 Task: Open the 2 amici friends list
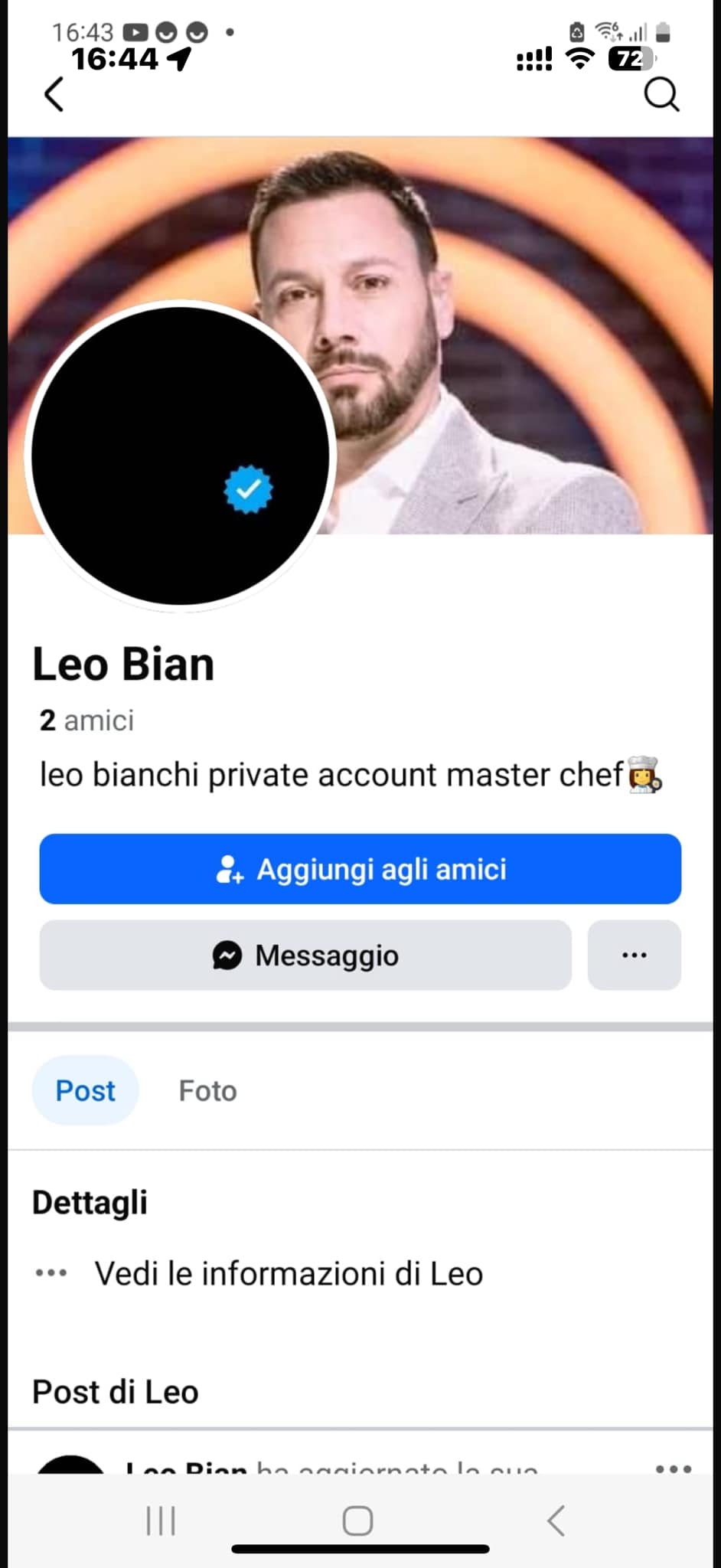[x=86, y=720]
